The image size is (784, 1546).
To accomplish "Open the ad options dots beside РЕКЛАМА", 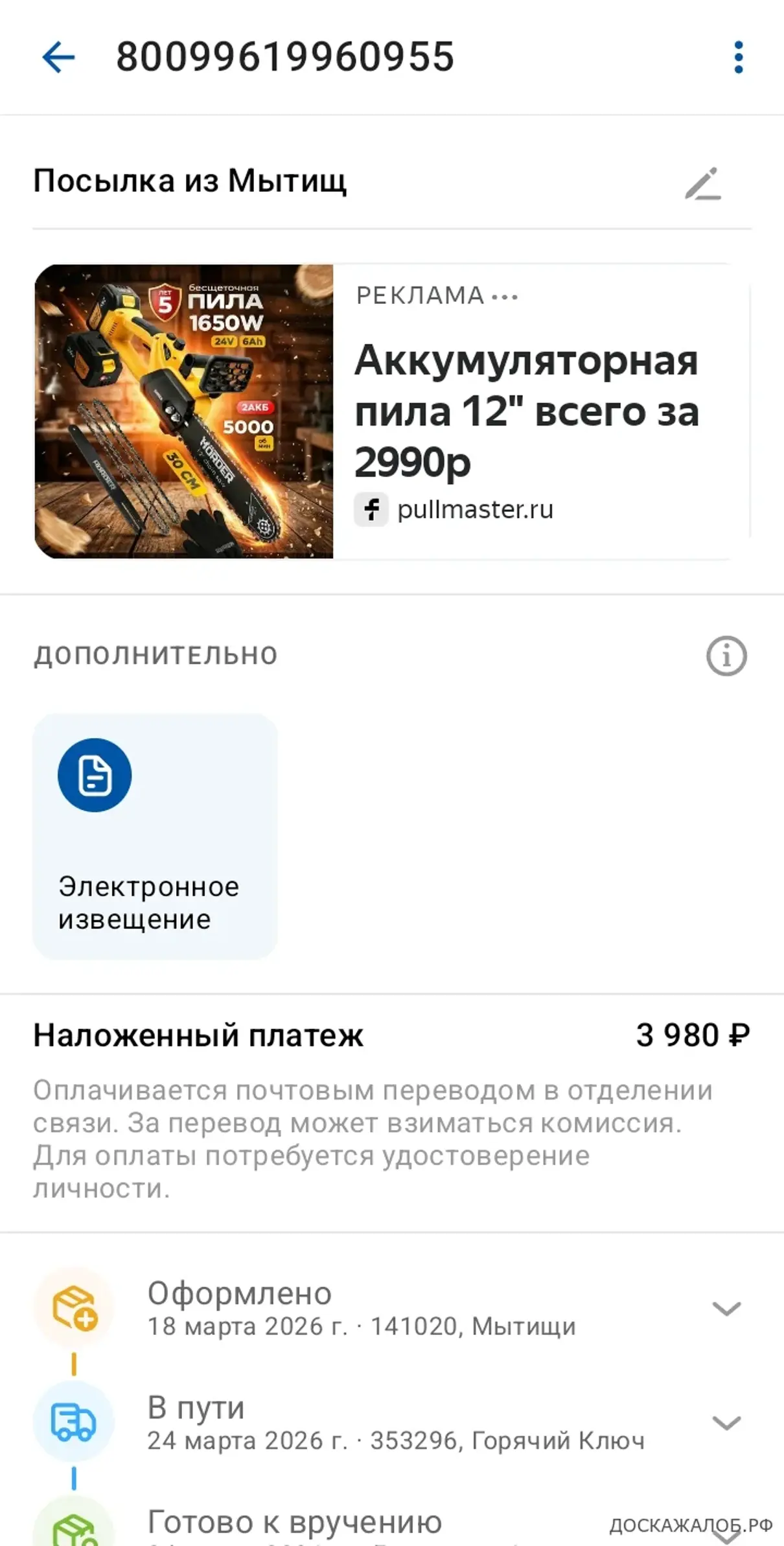I will (505, 297).
